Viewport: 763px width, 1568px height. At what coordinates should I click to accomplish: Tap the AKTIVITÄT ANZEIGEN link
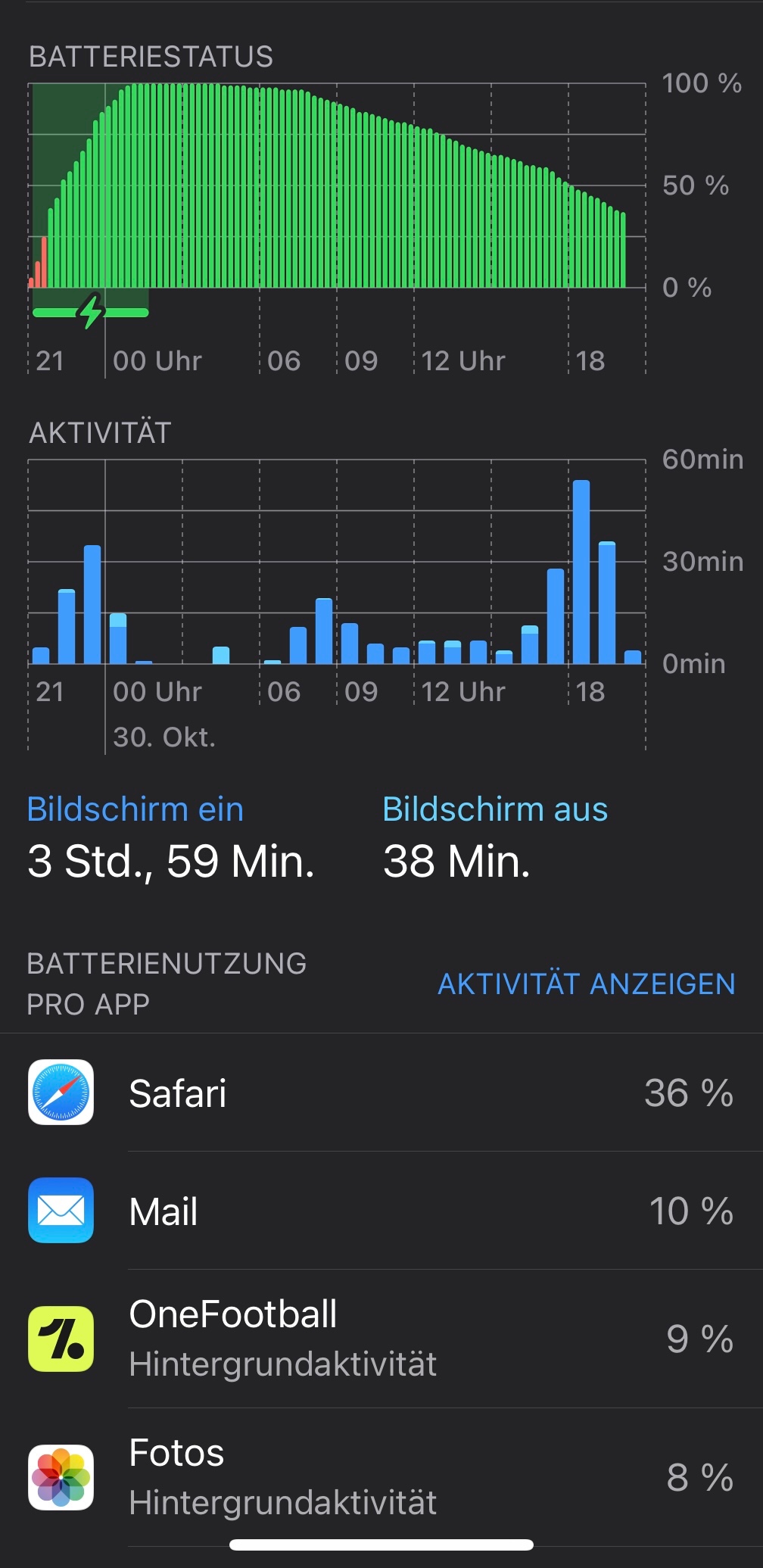586,984
